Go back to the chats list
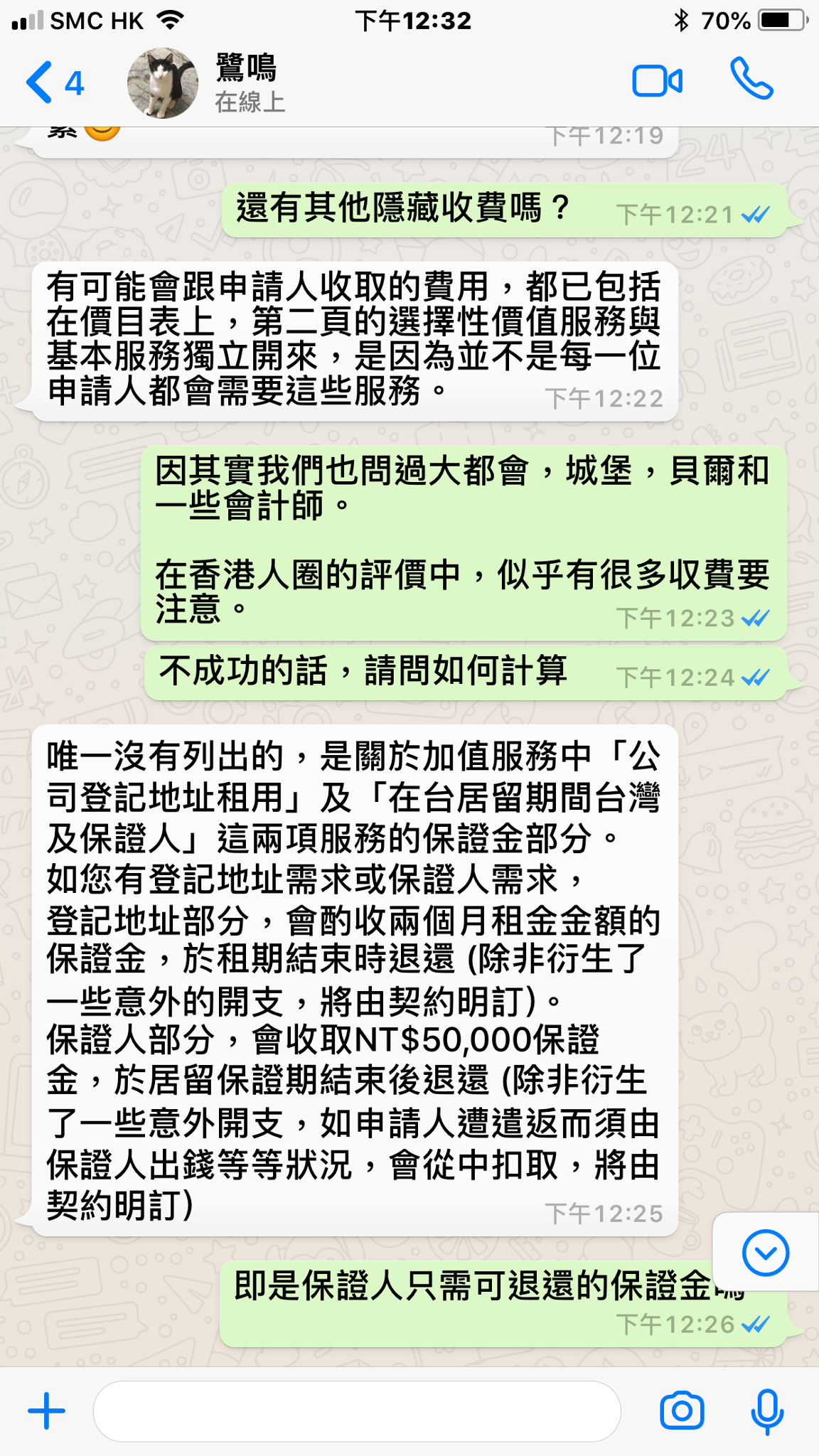The image size is (819, 1456). pos(54,84)
